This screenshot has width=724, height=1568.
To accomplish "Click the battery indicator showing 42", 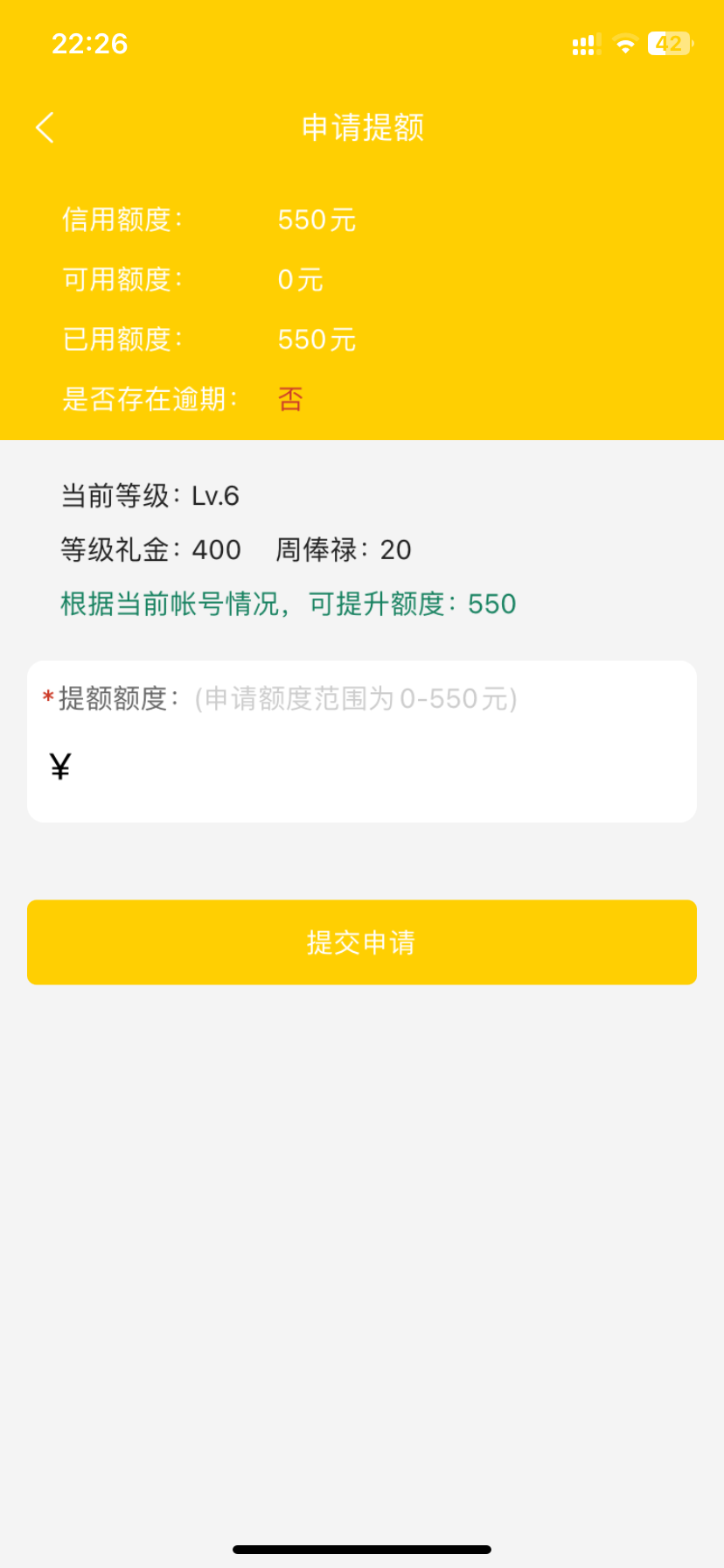I will (x=667, y=43).
